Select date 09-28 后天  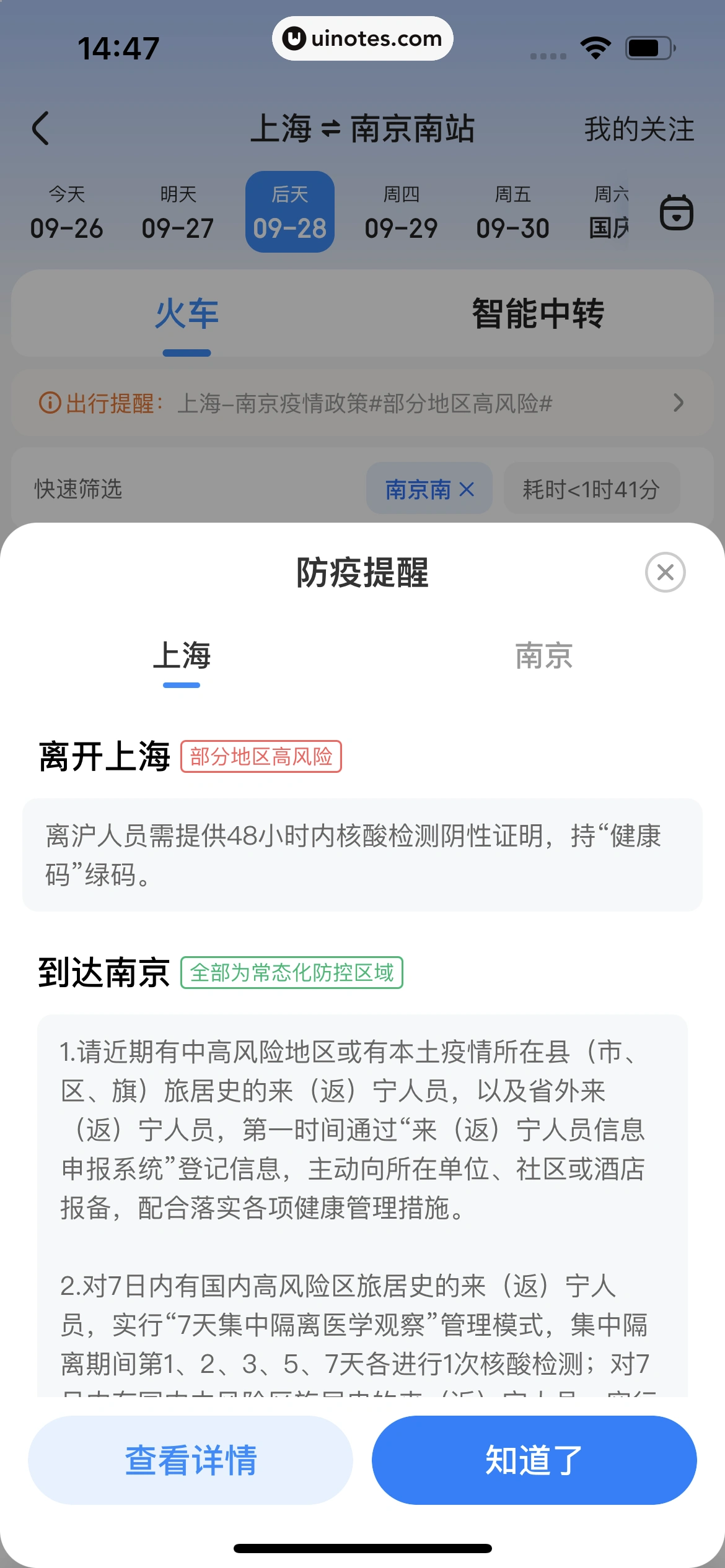coord(289,212)
